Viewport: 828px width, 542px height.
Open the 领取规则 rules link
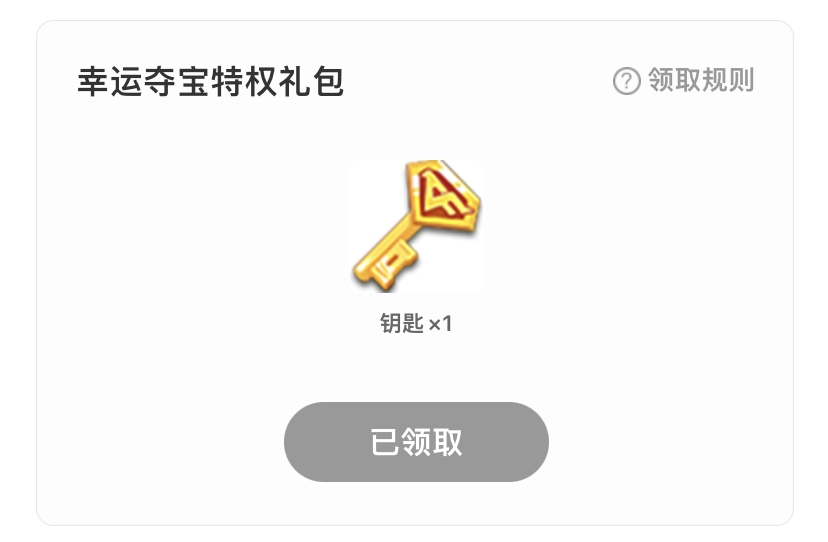pyautogui.click(x=684, y=81)
